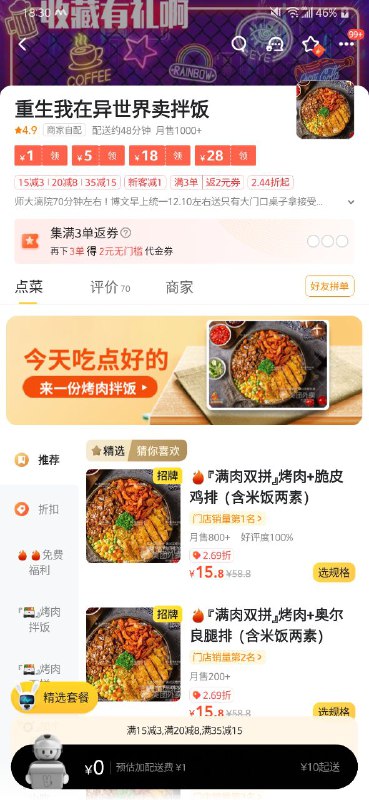Open the customer chat message icon

coord(276,44)
